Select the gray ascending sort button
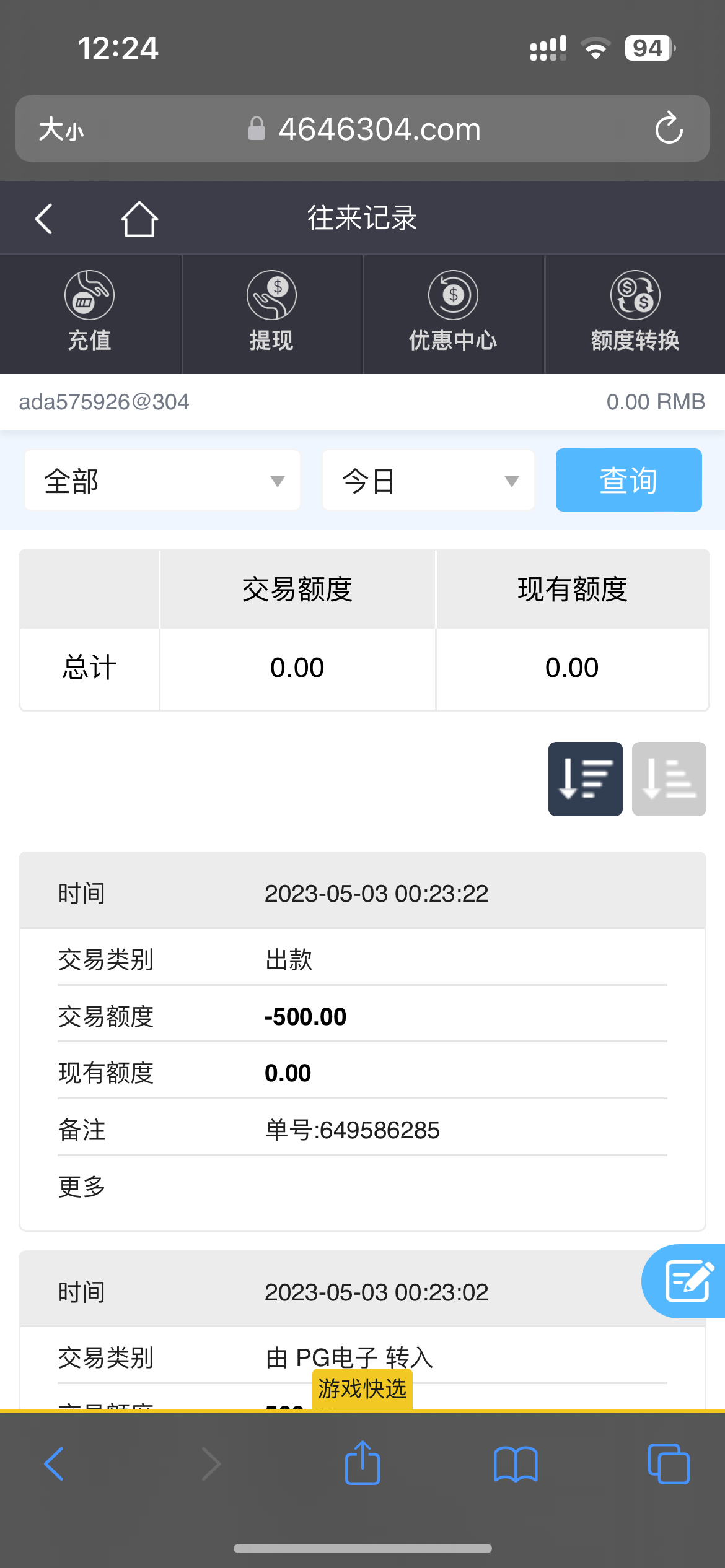The height and width of the screenshot is (1568, 725). point(669,778)
